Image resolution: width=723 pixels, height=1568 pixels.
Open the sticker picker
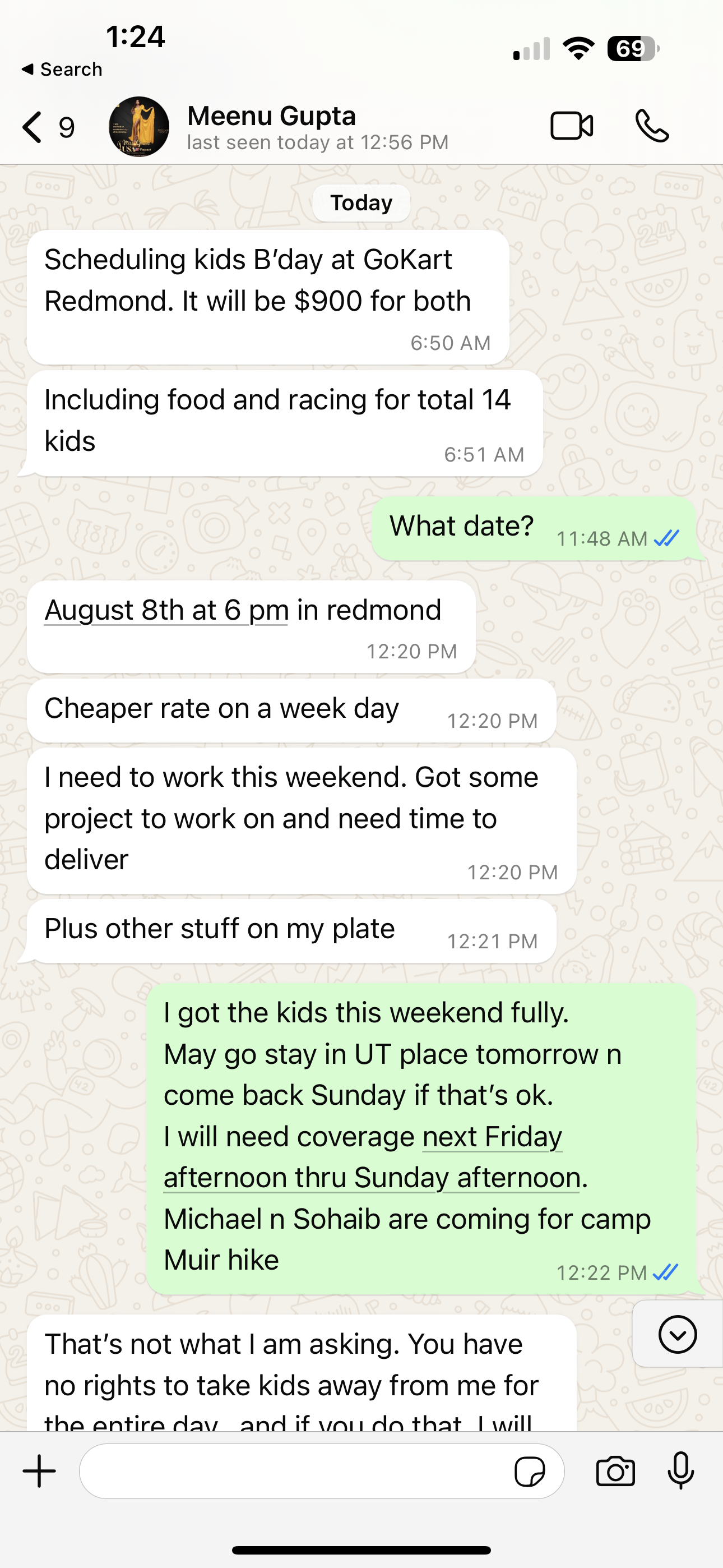pyautogui.click(x=530, y=1472)
